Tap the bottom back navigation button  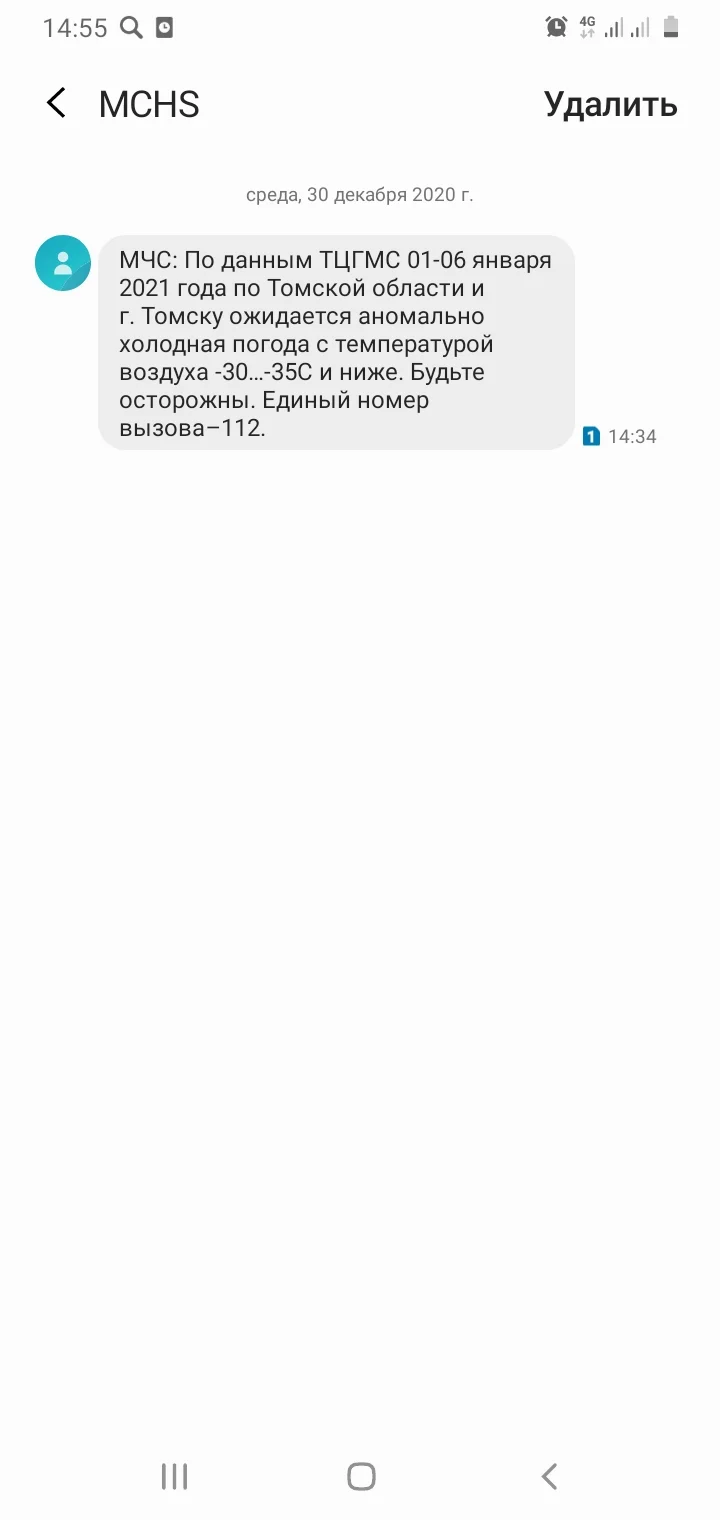(x=548, y=1475)
